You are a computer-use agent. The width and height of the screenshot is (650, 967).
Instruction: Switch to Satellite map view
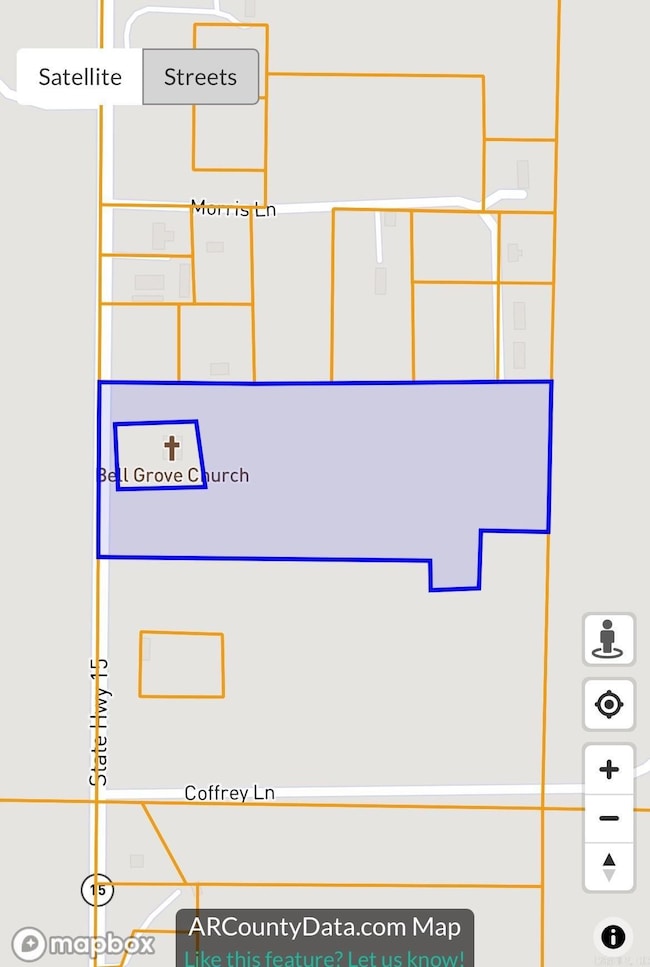(x=80, y=77)
